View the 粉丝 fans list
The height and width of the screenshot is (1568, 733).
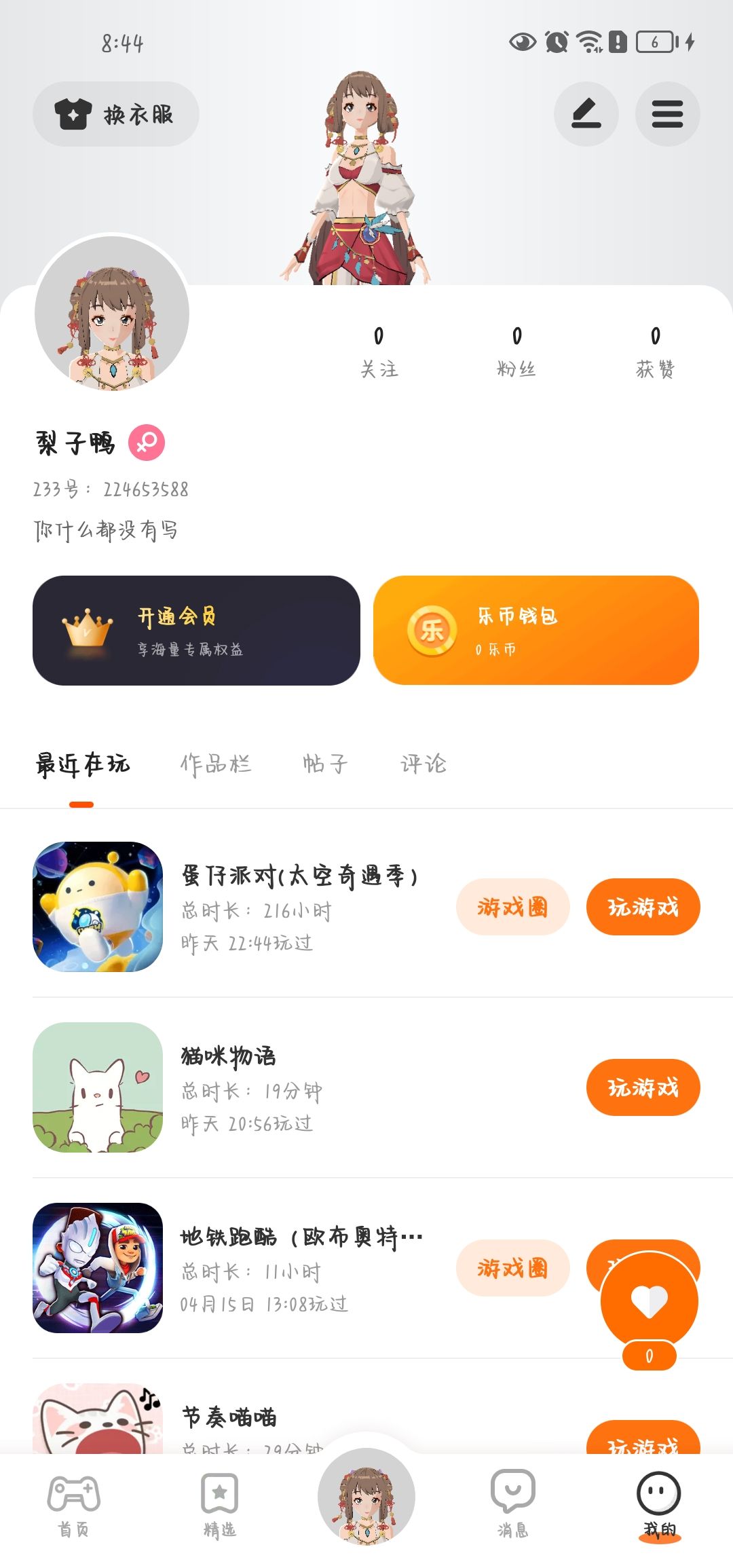coord(516,352)
